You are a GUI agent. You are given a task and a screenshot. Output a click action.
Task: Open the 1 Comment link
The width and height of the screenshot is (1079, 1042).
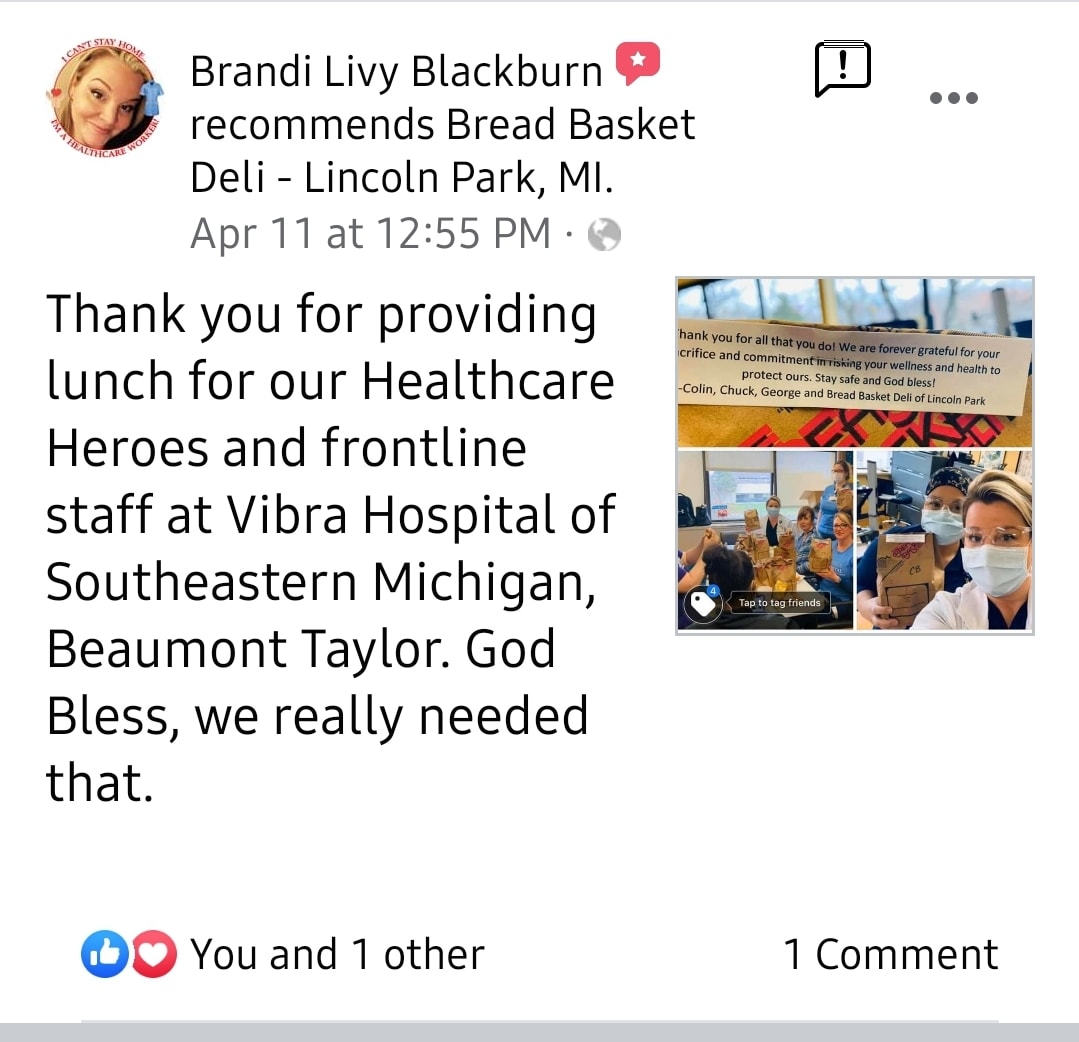coord(890,954)
